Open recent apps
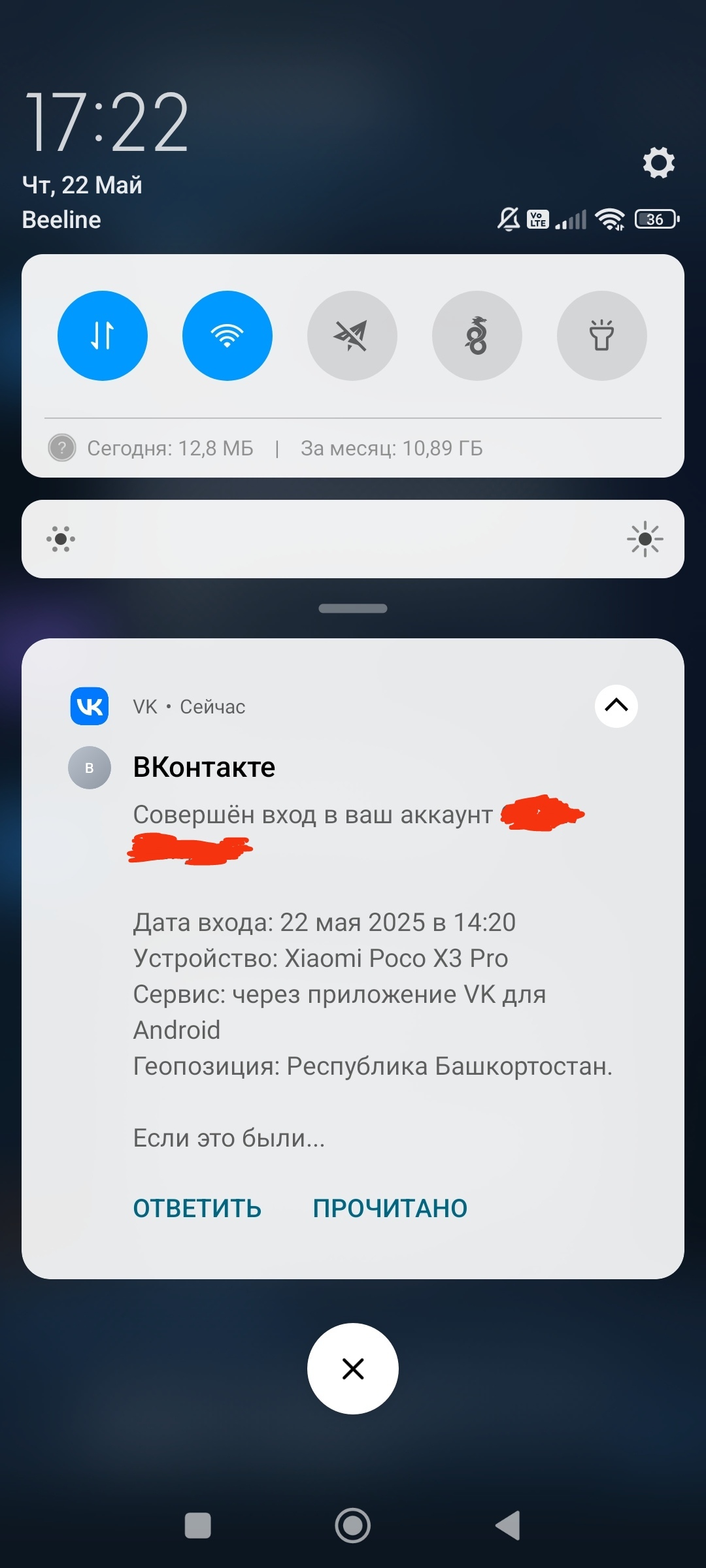The image size is (706, 1568). pyautogui.click(x=198, y=1526)
